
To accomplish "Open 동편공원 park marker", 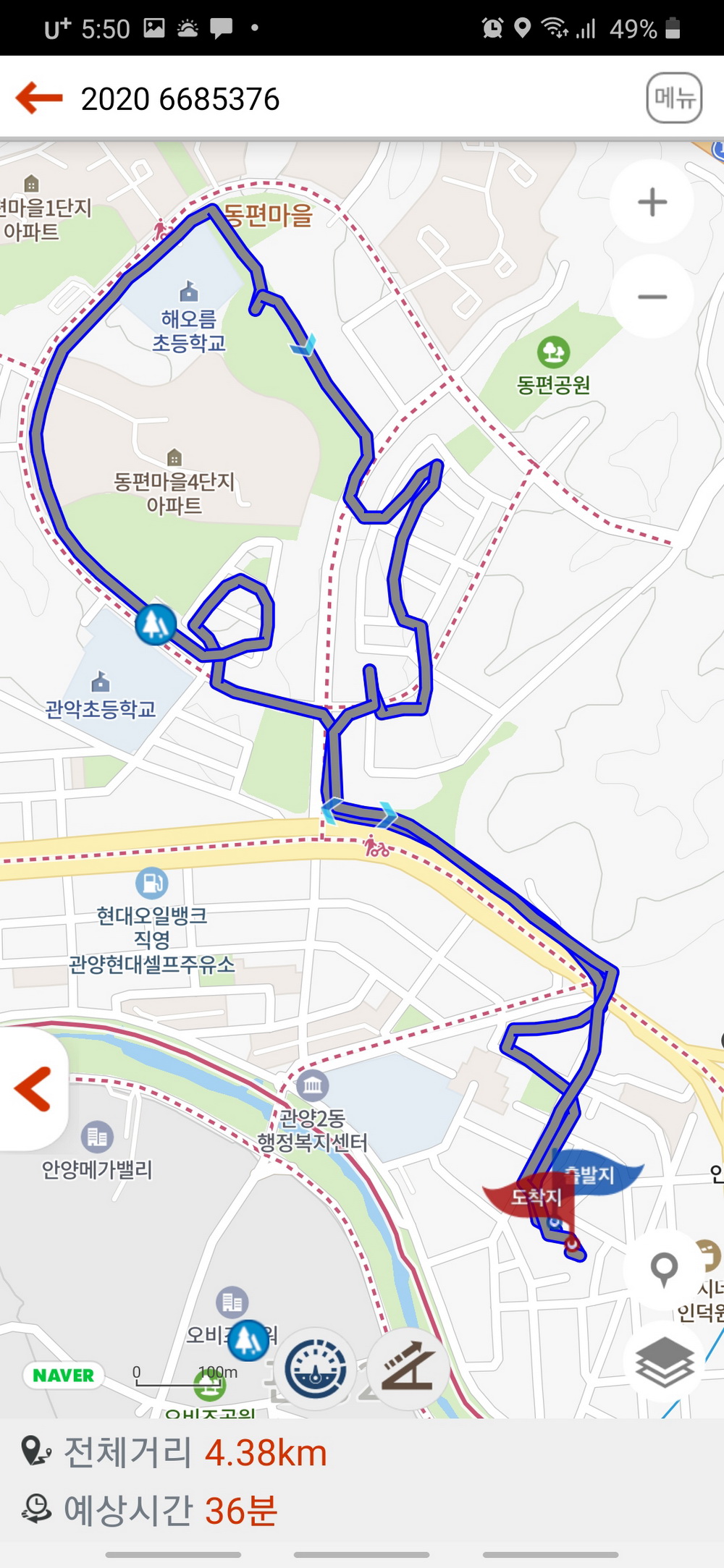I will click(x=553, y=352).
